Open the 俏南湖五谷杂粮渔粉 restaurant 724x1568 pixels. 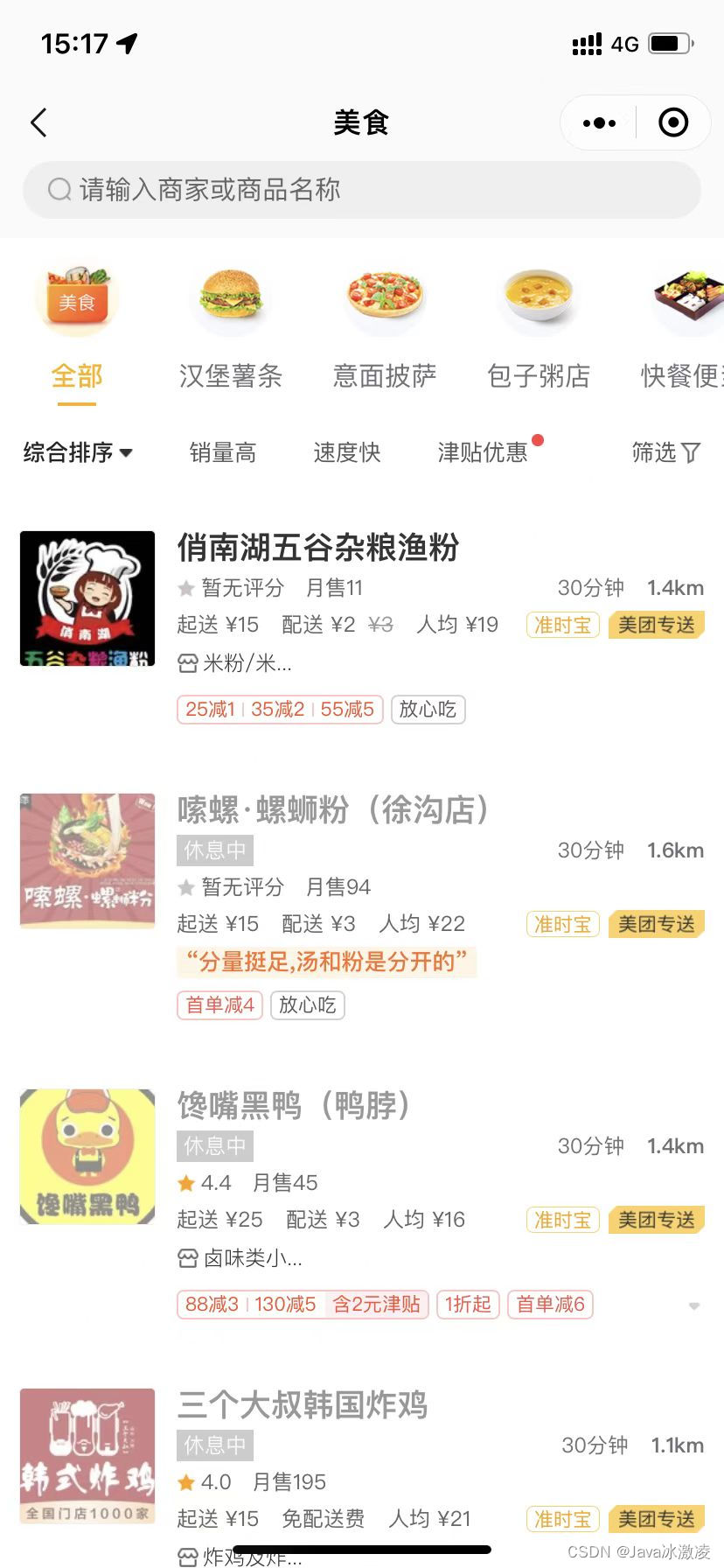click(x=318, y=548)
